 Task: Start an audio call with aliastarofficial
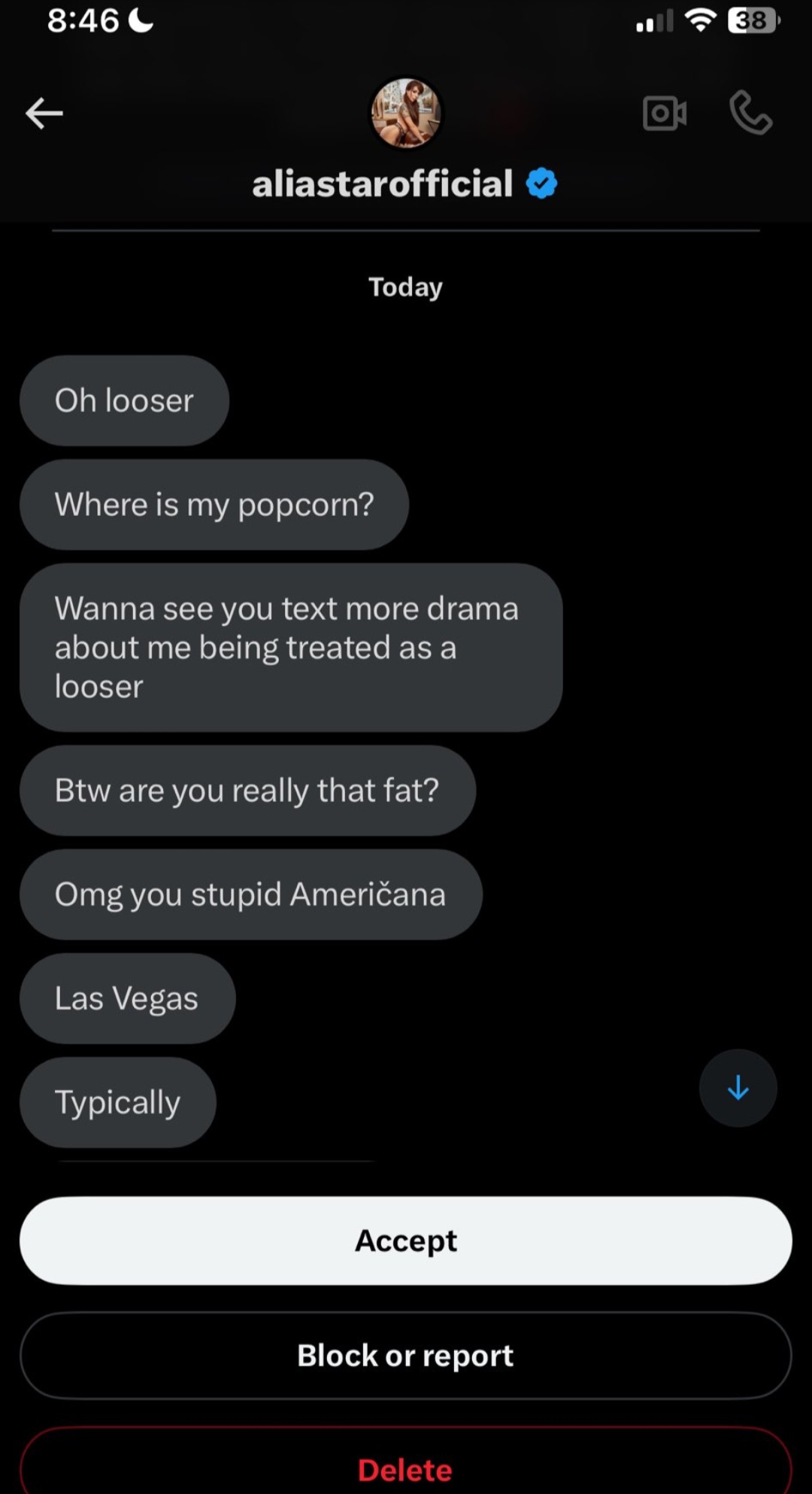[750, 114]
